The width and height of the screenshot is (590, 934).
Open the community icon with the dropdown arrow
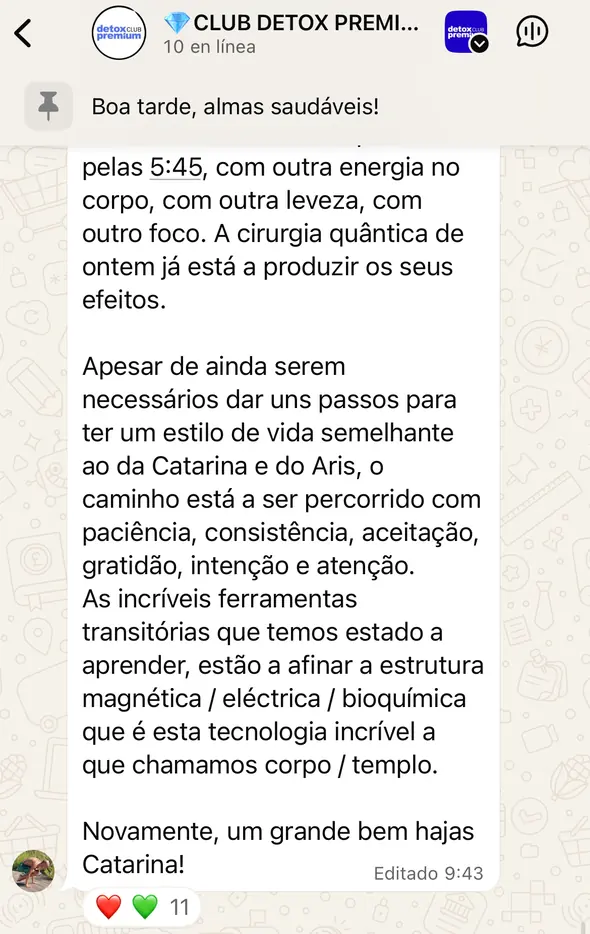466,32
